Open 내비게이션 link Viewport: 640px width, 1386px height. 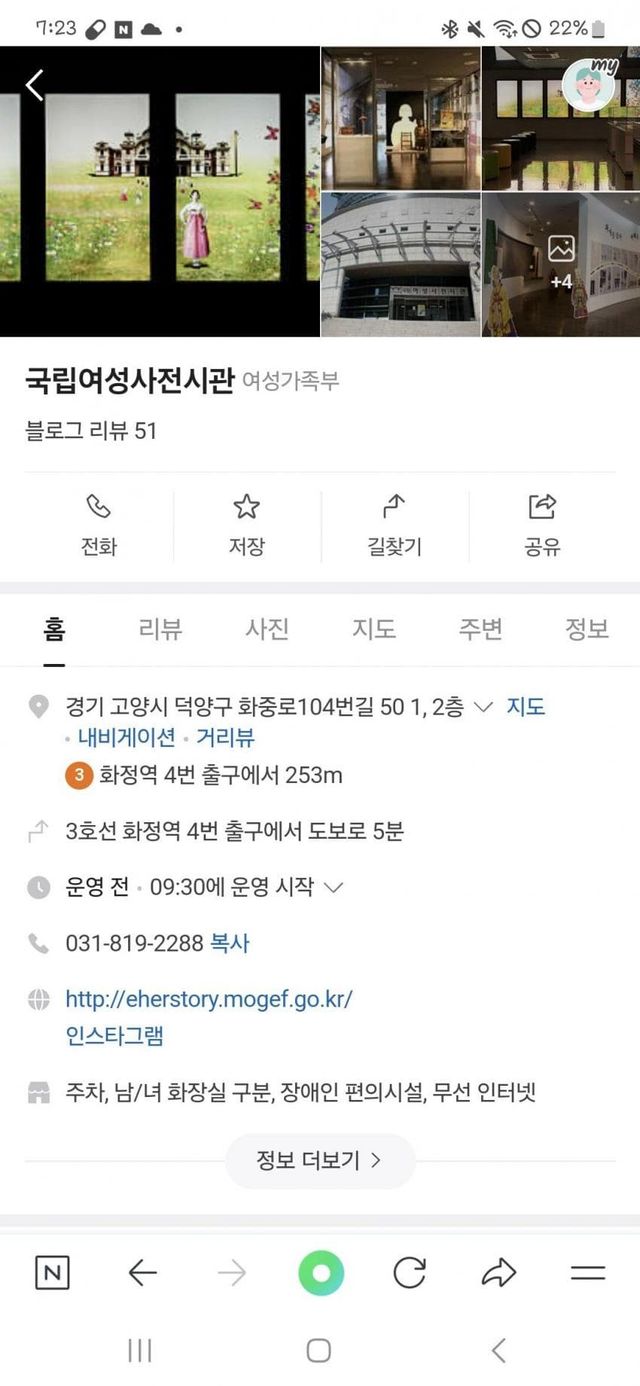coord(127,738)
